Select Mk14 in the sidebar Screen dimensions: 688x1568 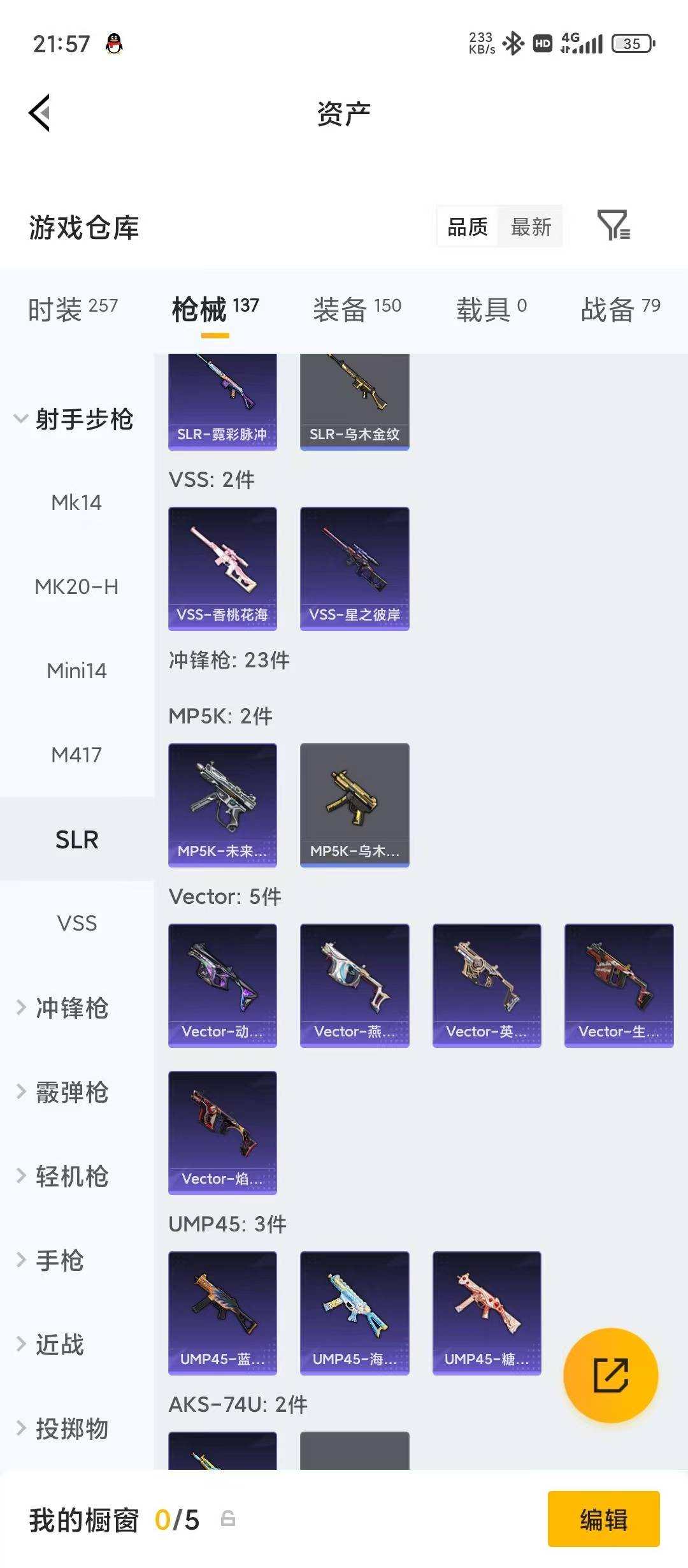pos(76,503)
